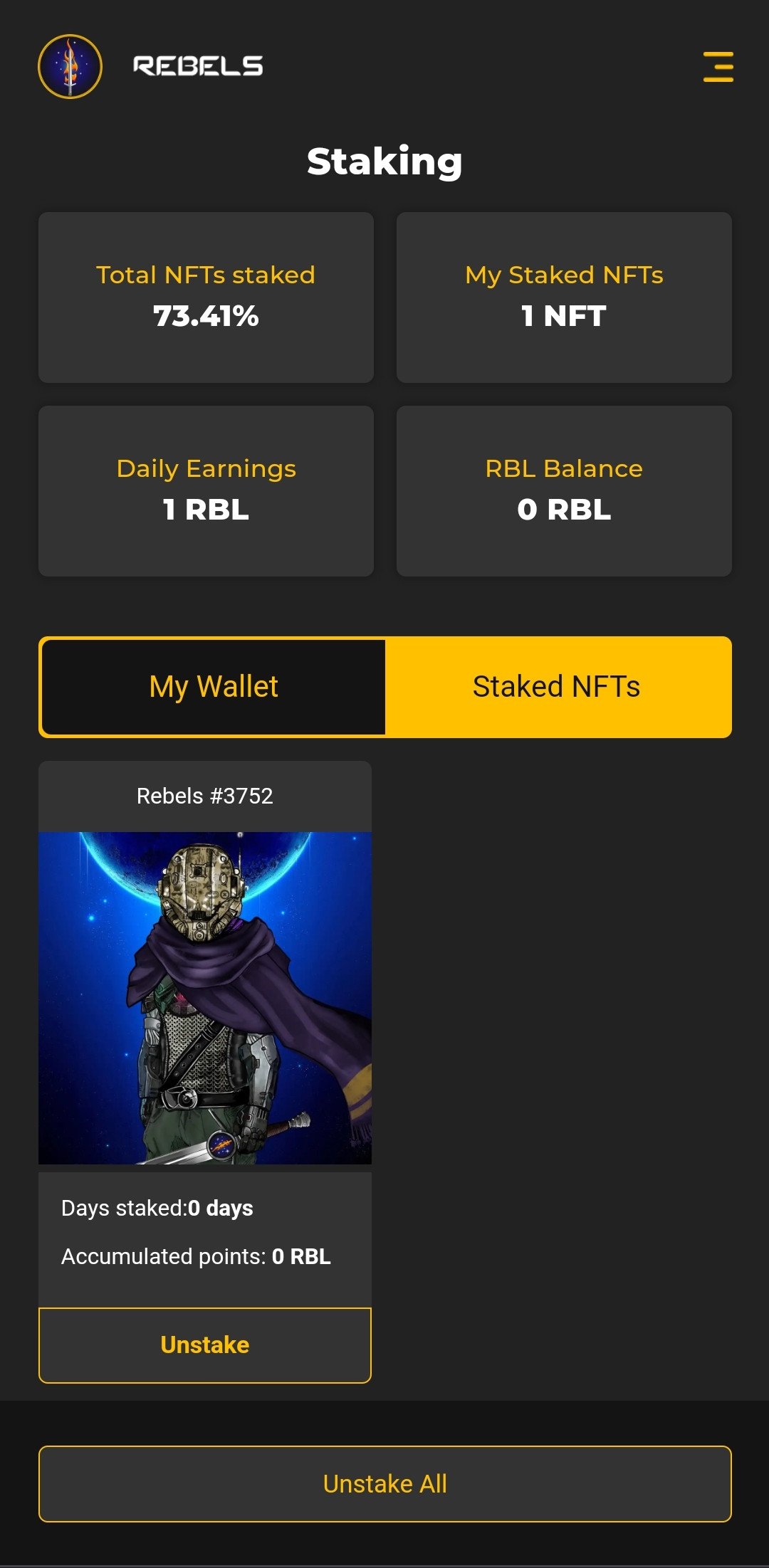The height and width of the screenshot is (1568, 769).
Task: Open the Rebels #3752 NFT card
Action: [x=205, y=997]
